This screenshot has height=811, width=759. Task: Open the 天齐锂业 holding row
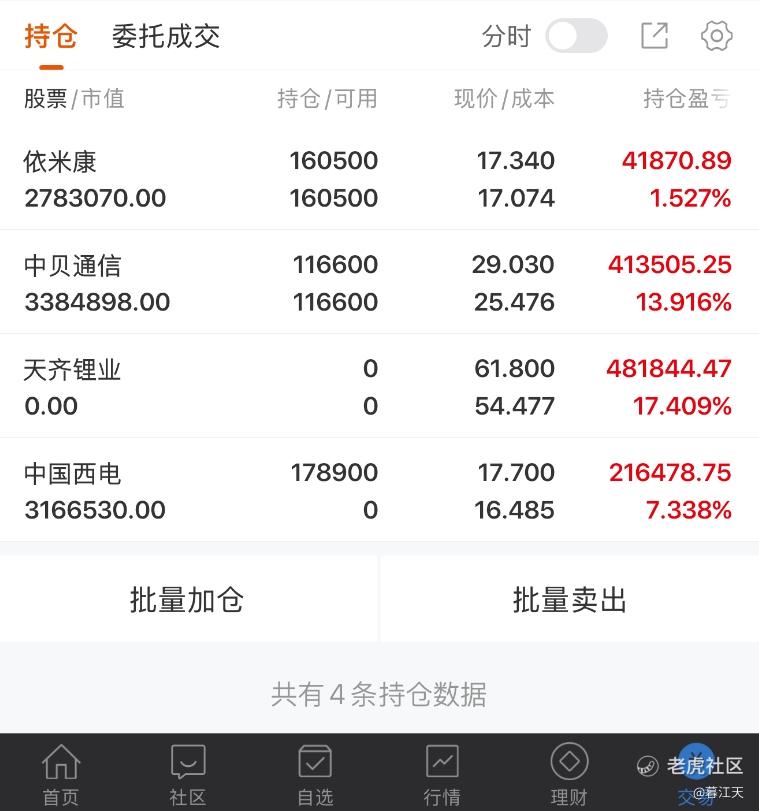pos(379,387)
